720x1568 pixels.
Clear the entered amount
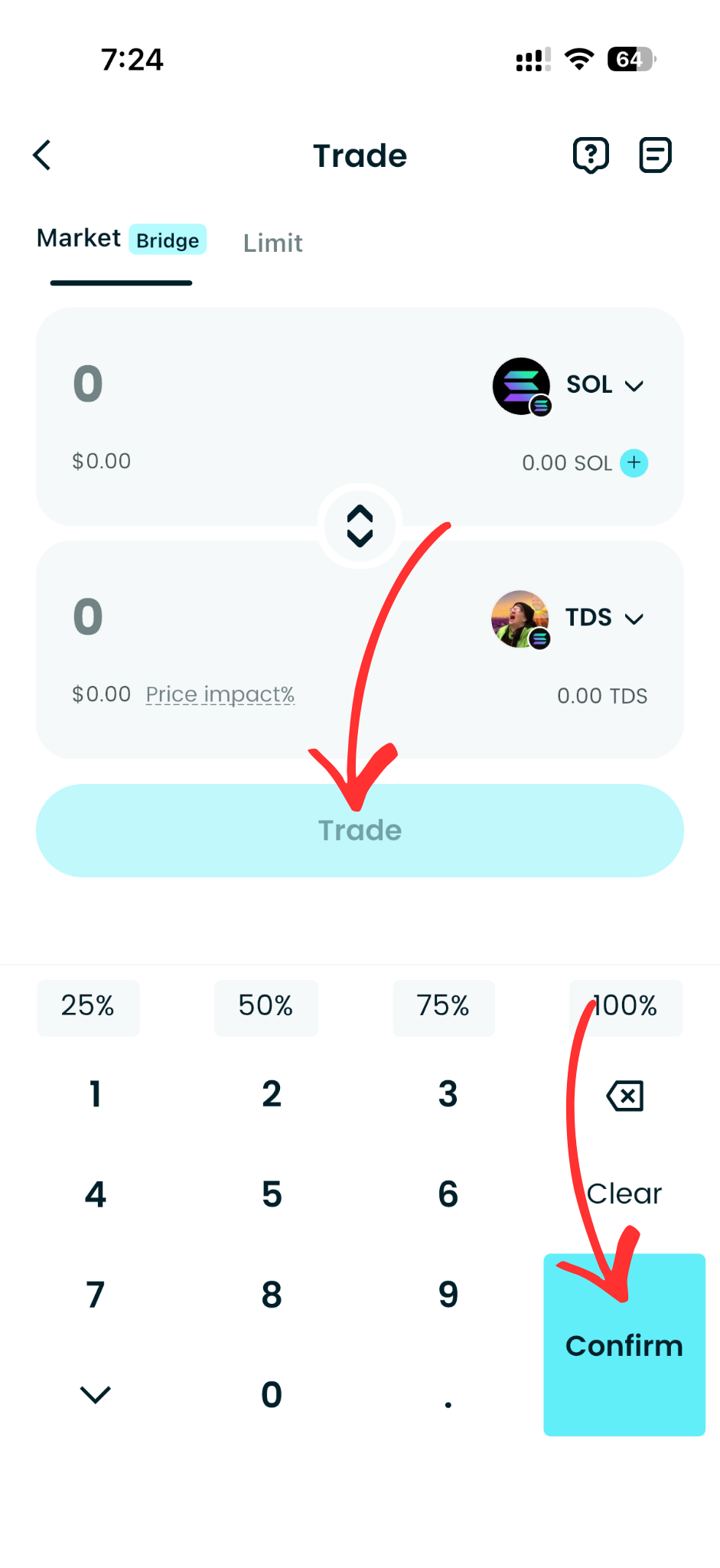[624, 1194]
